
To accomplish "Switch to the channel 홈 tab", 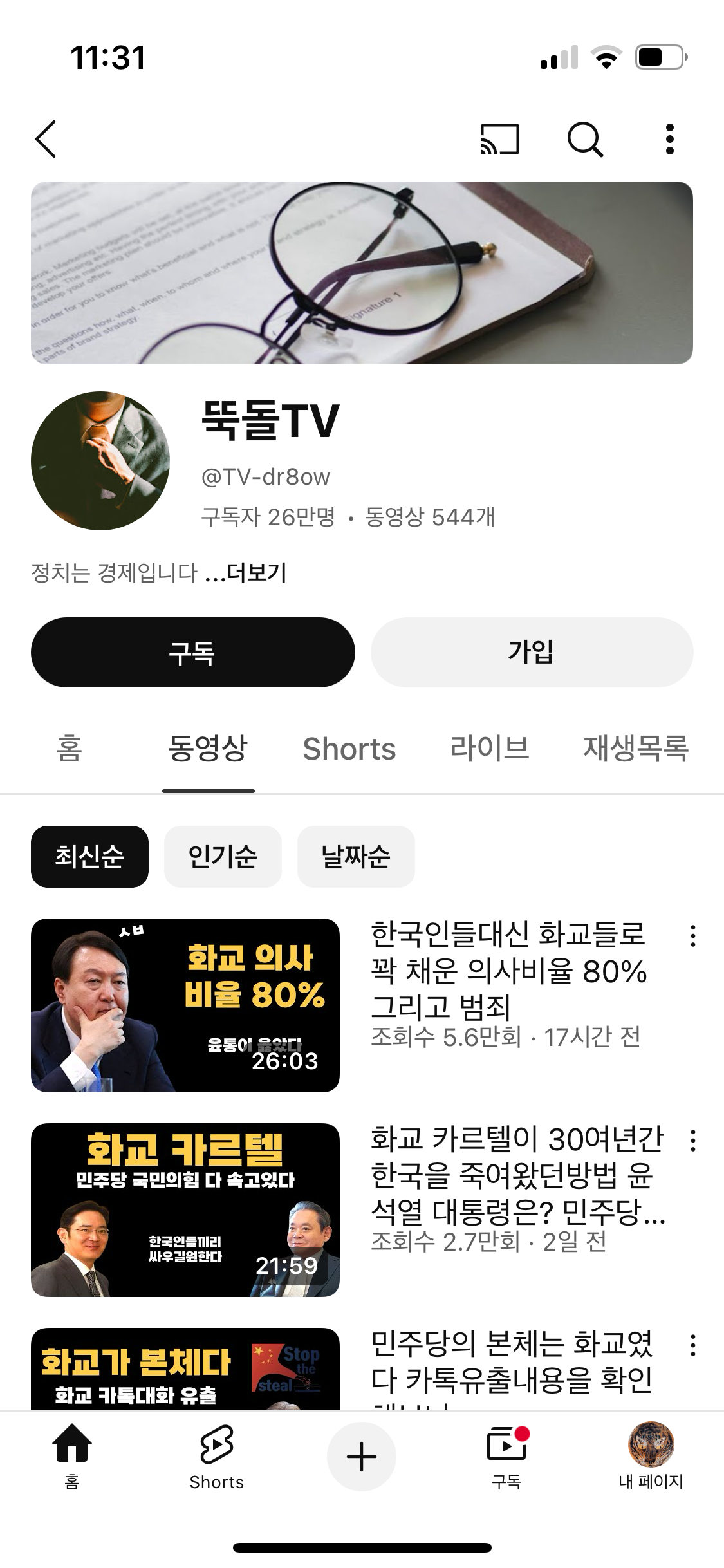I will (x=70, y=749).
